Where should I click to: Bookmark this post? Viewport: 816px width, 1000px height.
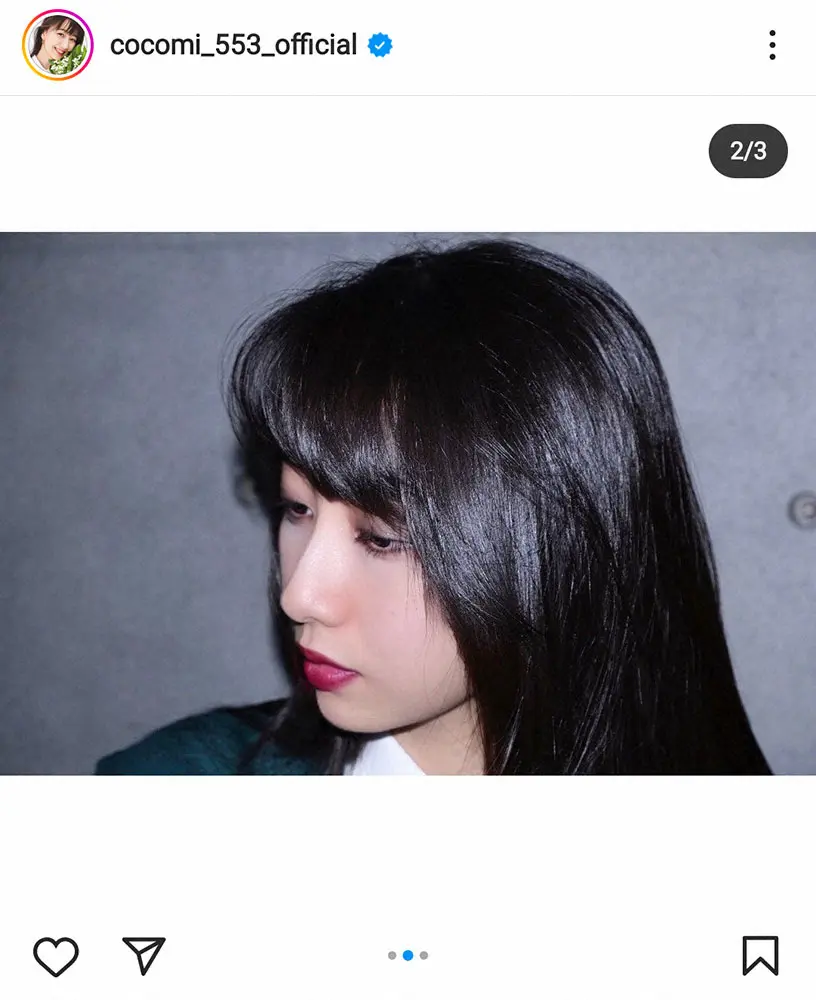[760, 956]
